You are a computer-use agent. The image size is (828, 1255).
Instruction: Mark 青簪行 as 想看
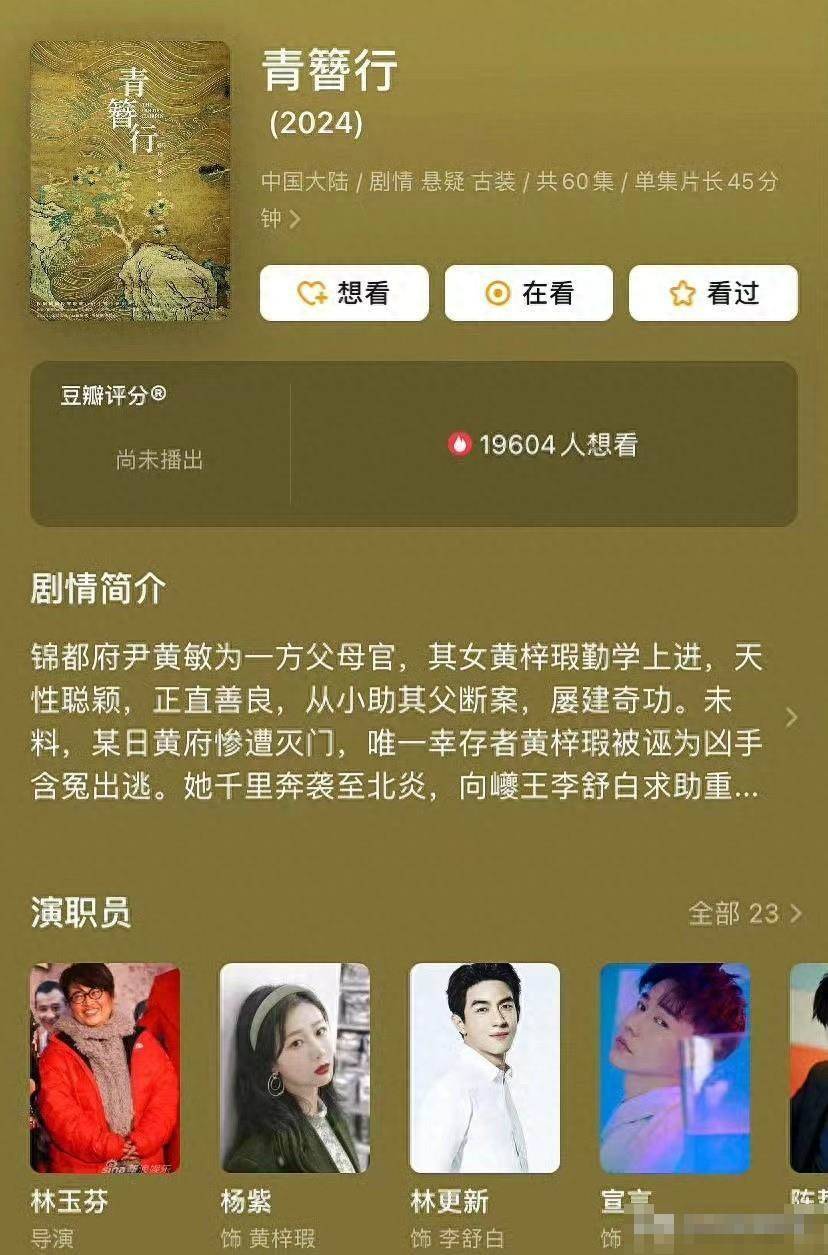coord(344,293)
